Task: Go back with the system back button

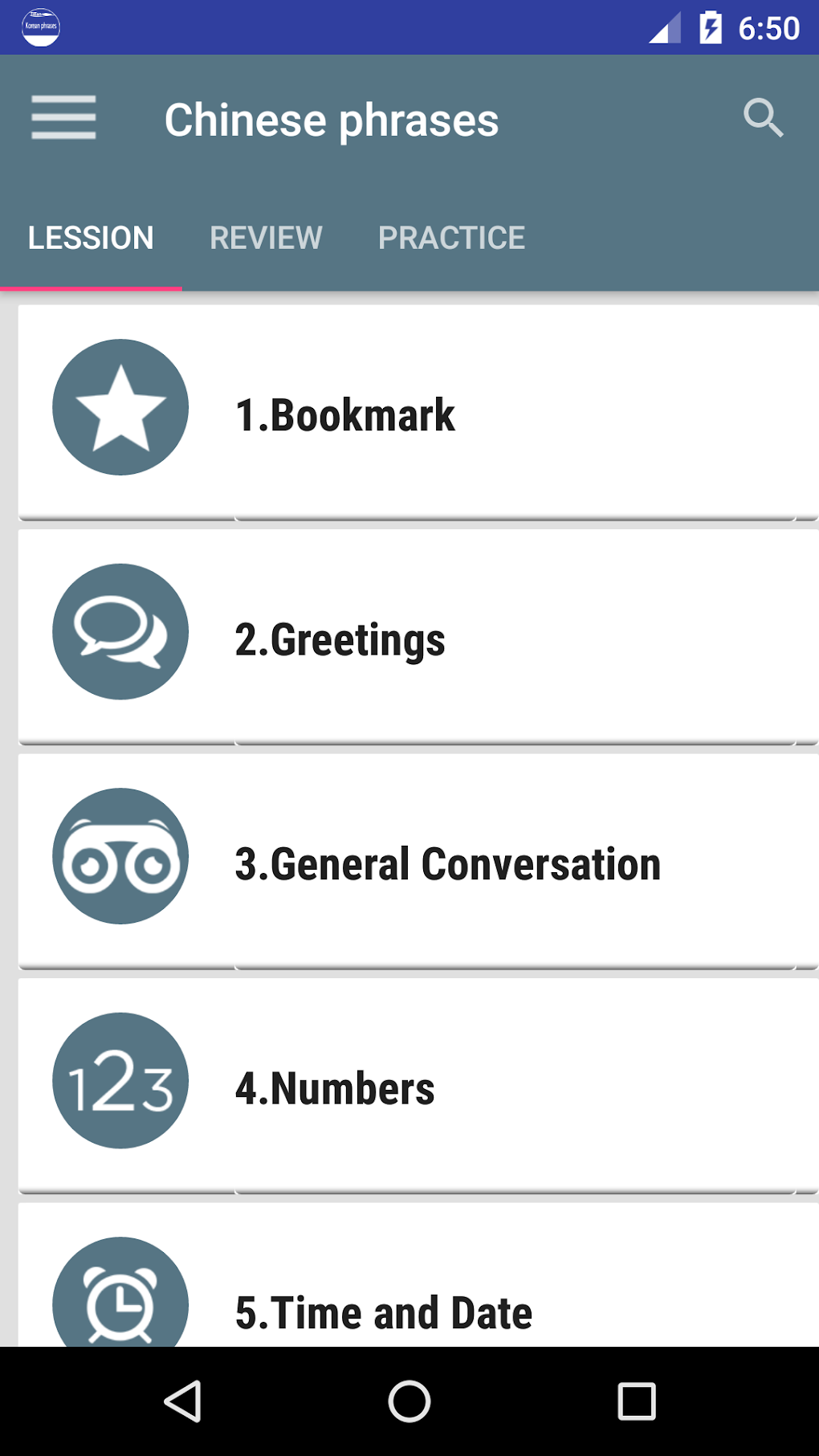Action: (183, 1401)
